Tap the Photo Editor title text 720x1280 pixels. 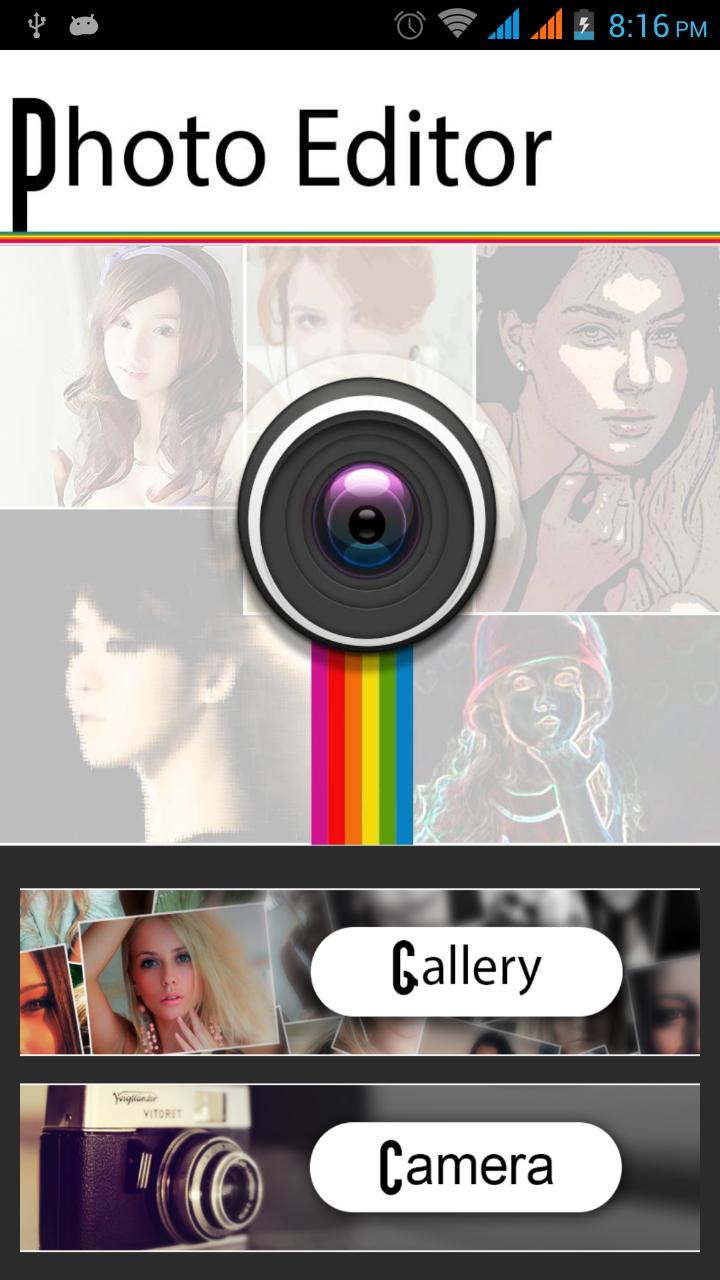click(280, 150)
